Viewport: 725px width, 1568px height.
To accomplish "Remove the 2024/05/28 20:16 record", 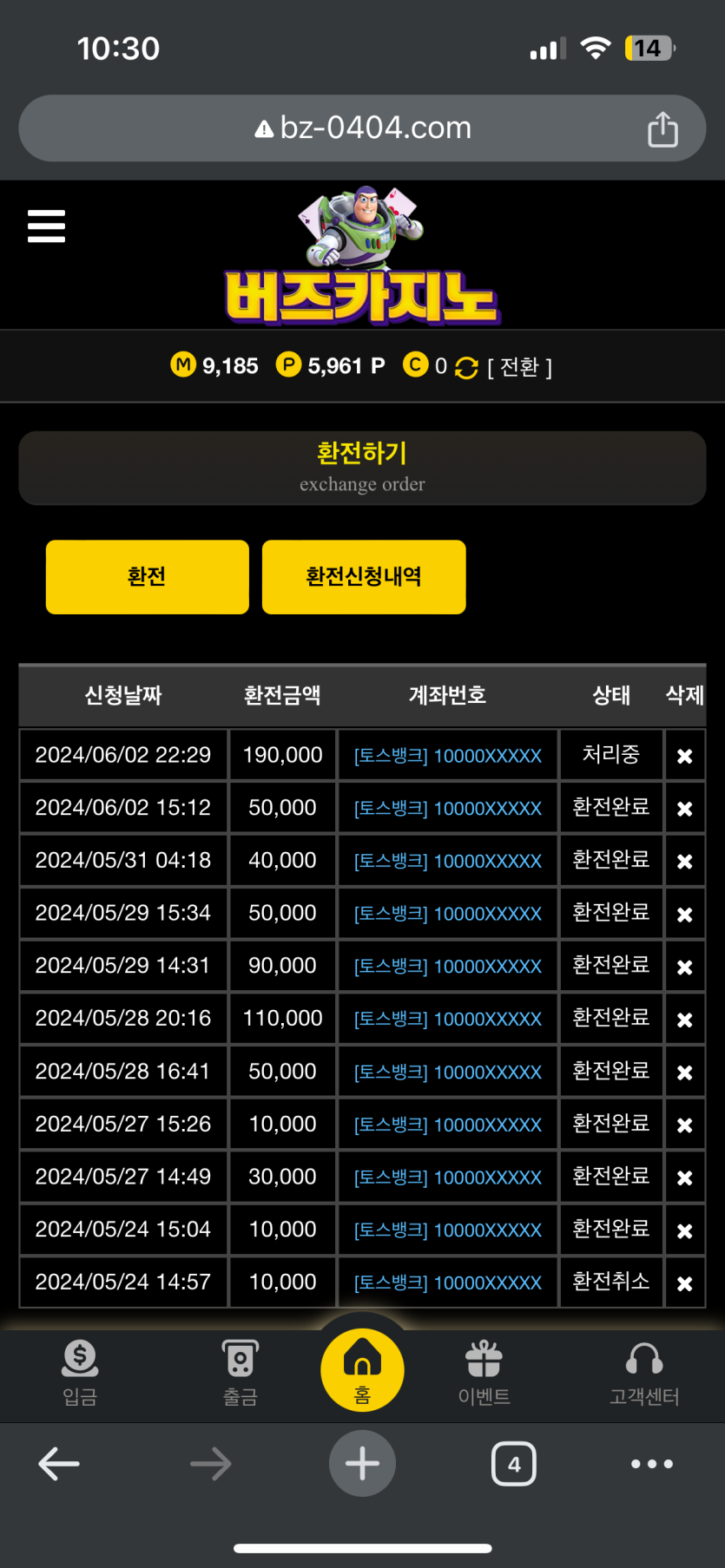I will point(684,1020).
